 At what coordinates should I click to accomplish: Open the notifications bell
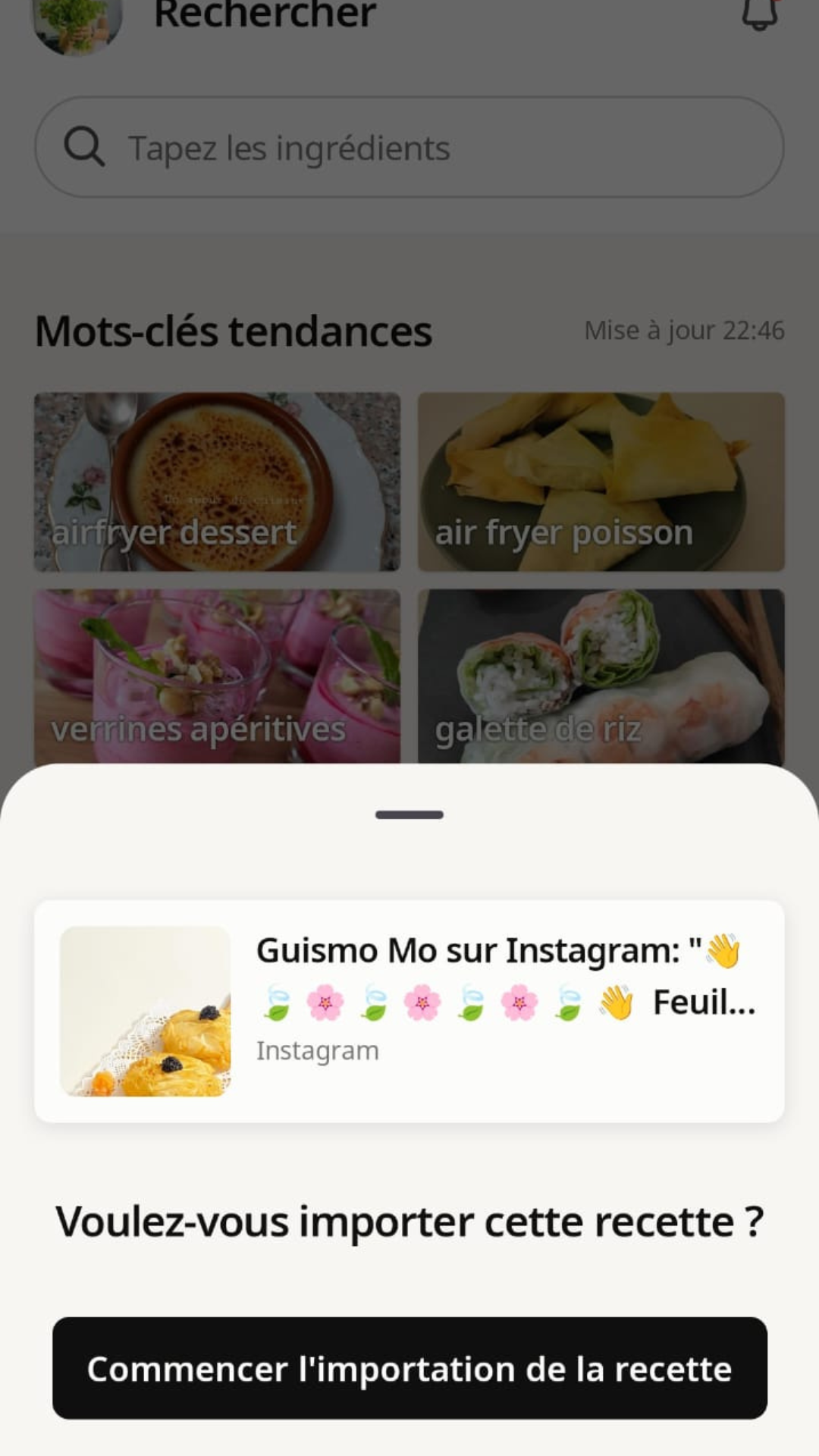(x=759, y=14)
